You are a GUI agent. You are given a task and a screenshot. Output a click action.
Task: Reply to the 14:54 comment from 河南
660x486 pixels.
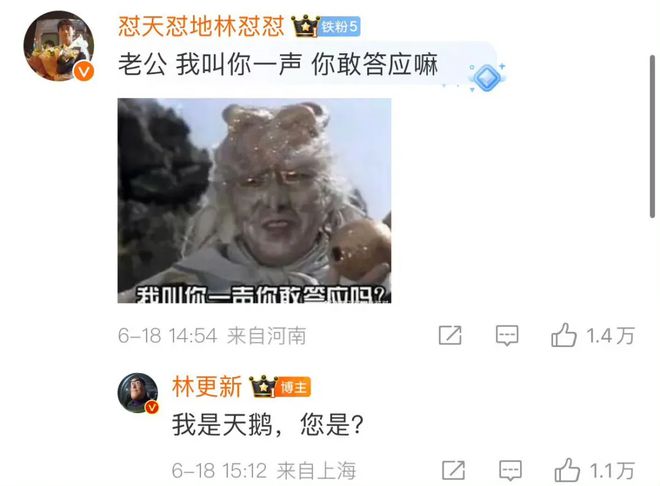(508, 335)
